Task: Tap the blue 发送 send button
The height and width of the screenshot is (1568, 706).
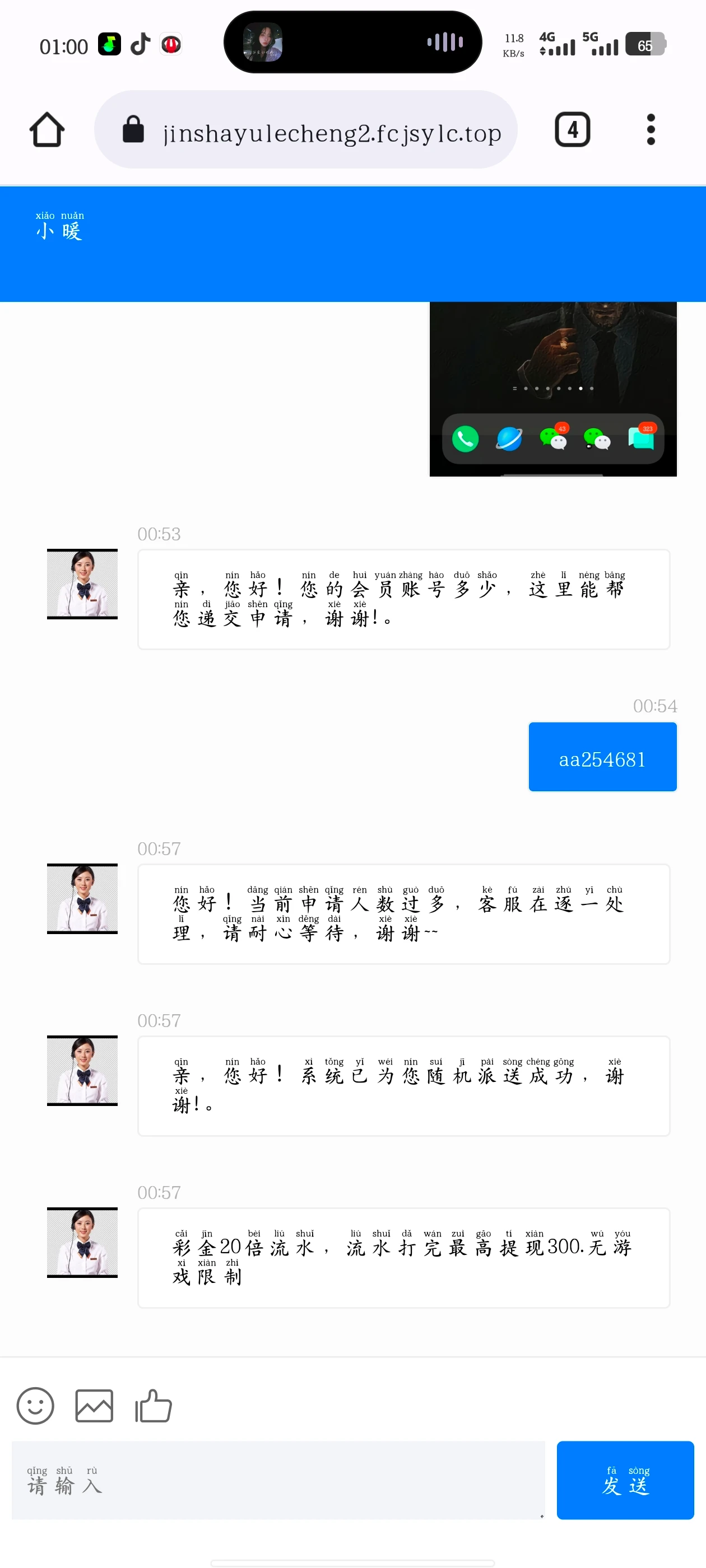Action: click(x=625, y=1480)
